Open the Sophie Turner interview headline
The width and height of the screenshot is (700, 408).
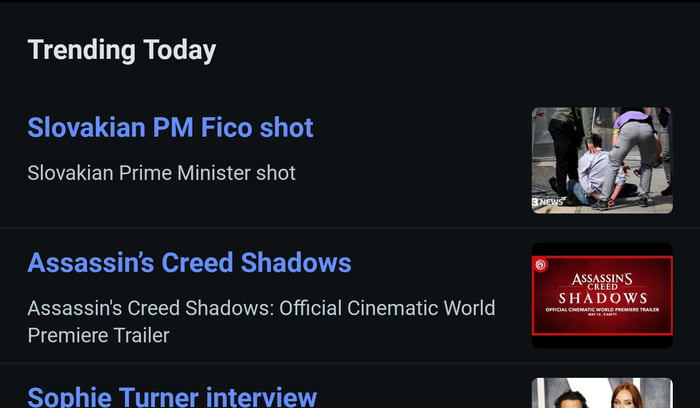172,396
